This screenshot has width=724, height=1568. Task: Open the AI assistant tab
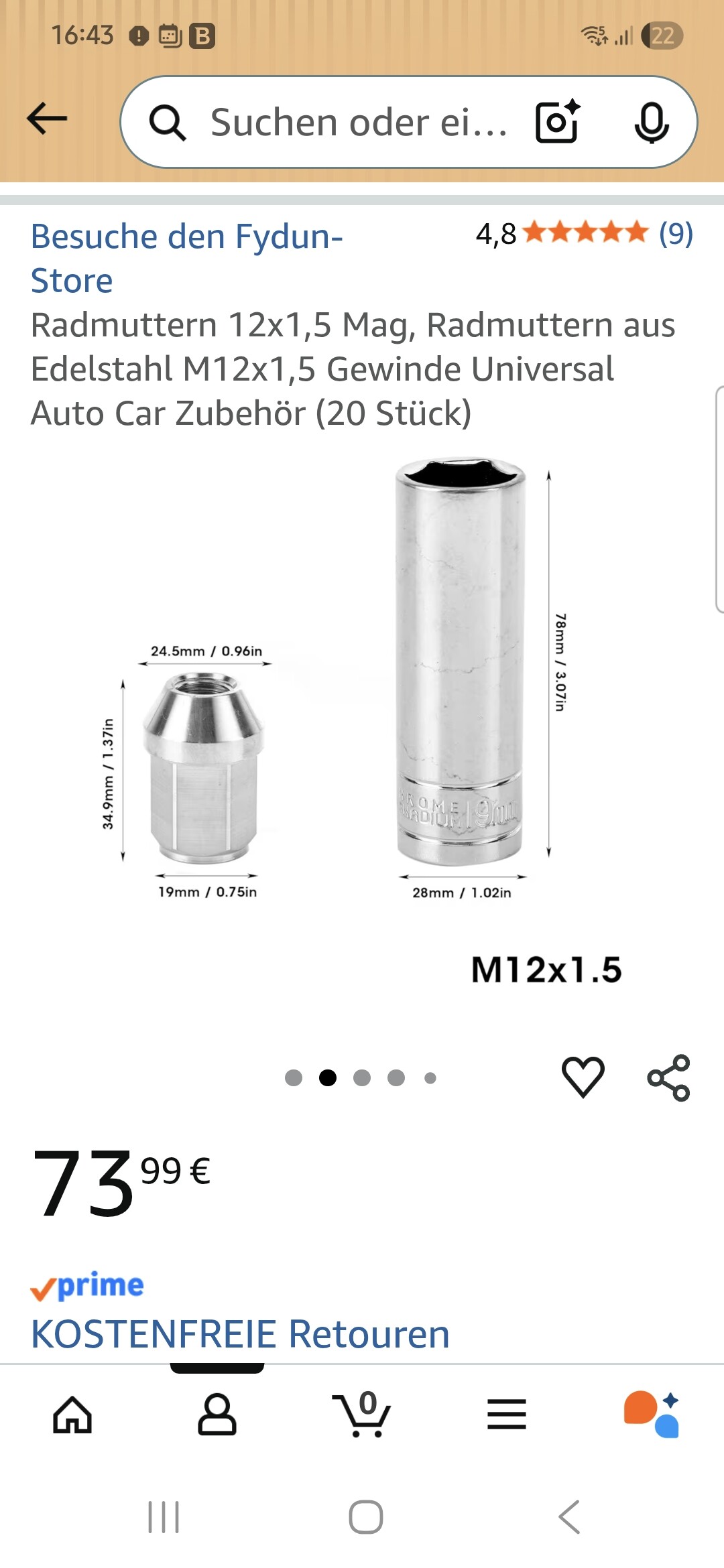click(652, 1415)
